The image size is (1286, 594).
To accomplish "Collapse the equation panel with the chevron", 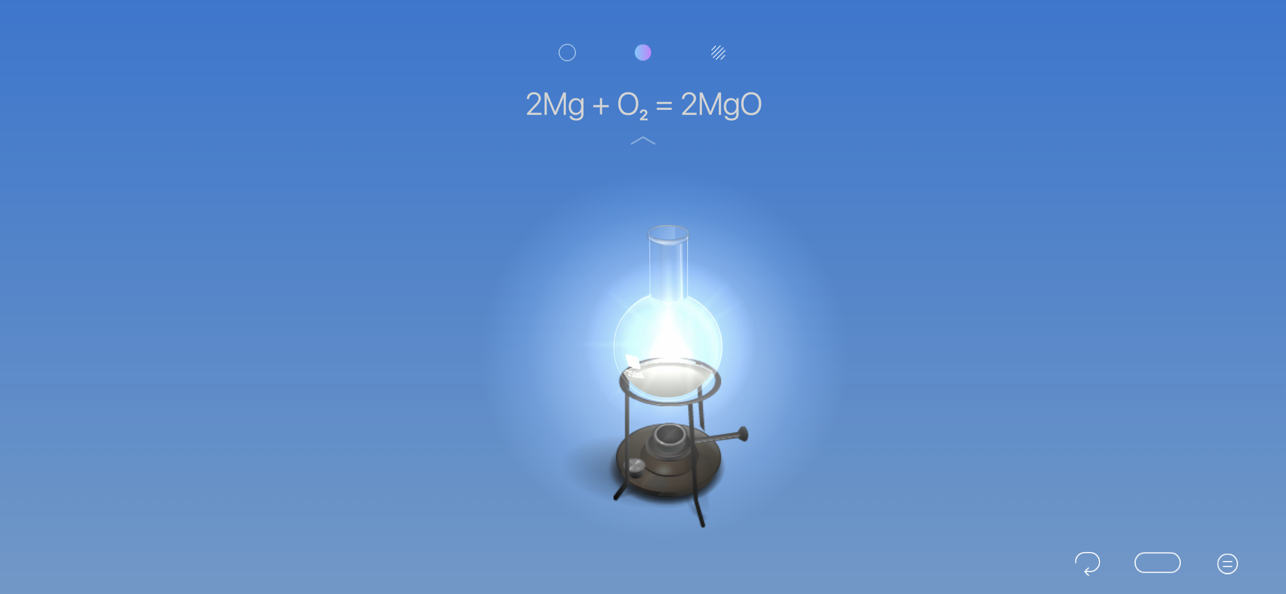I will 643,141.
